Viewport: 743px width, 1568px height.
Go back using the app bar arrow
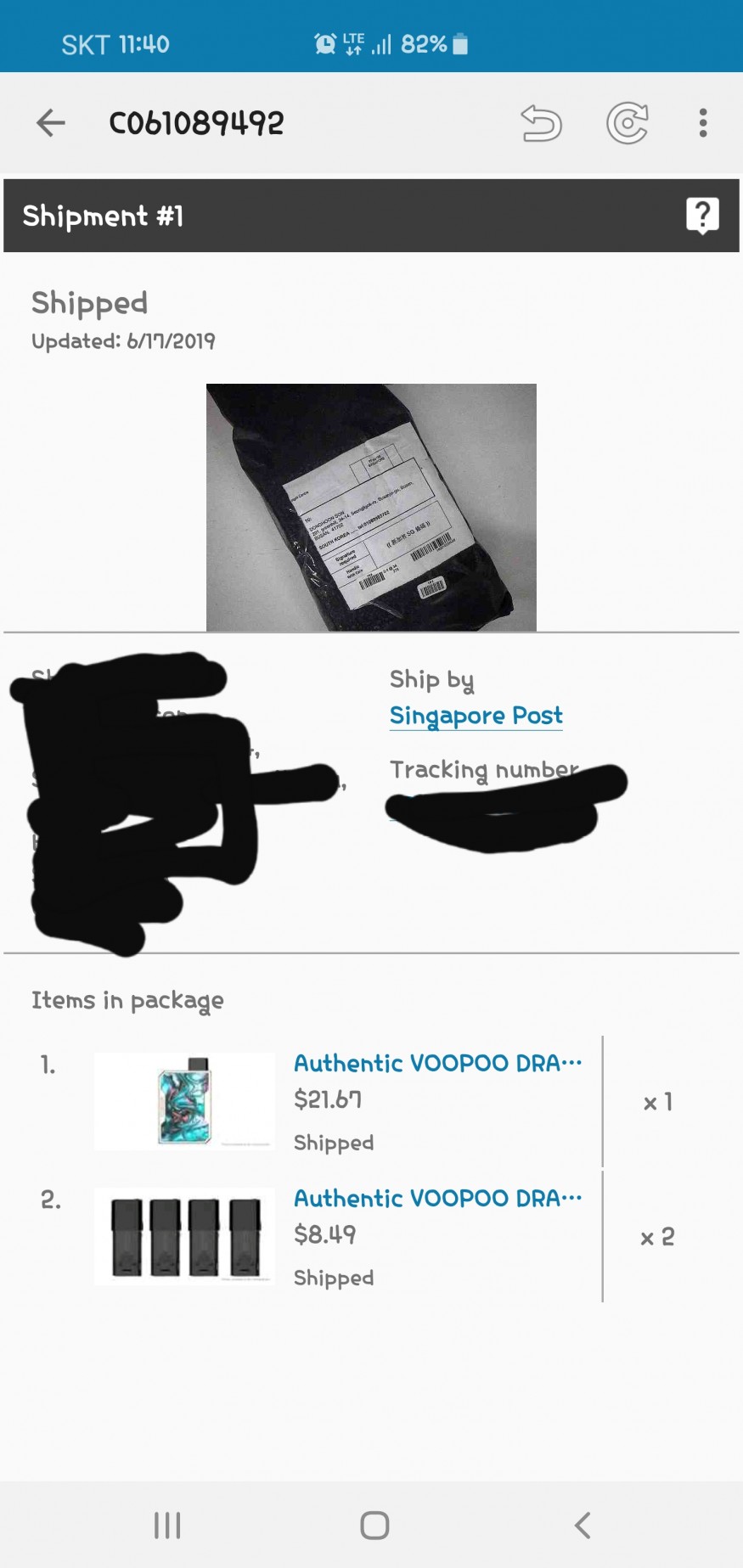[x=51, y=123]
